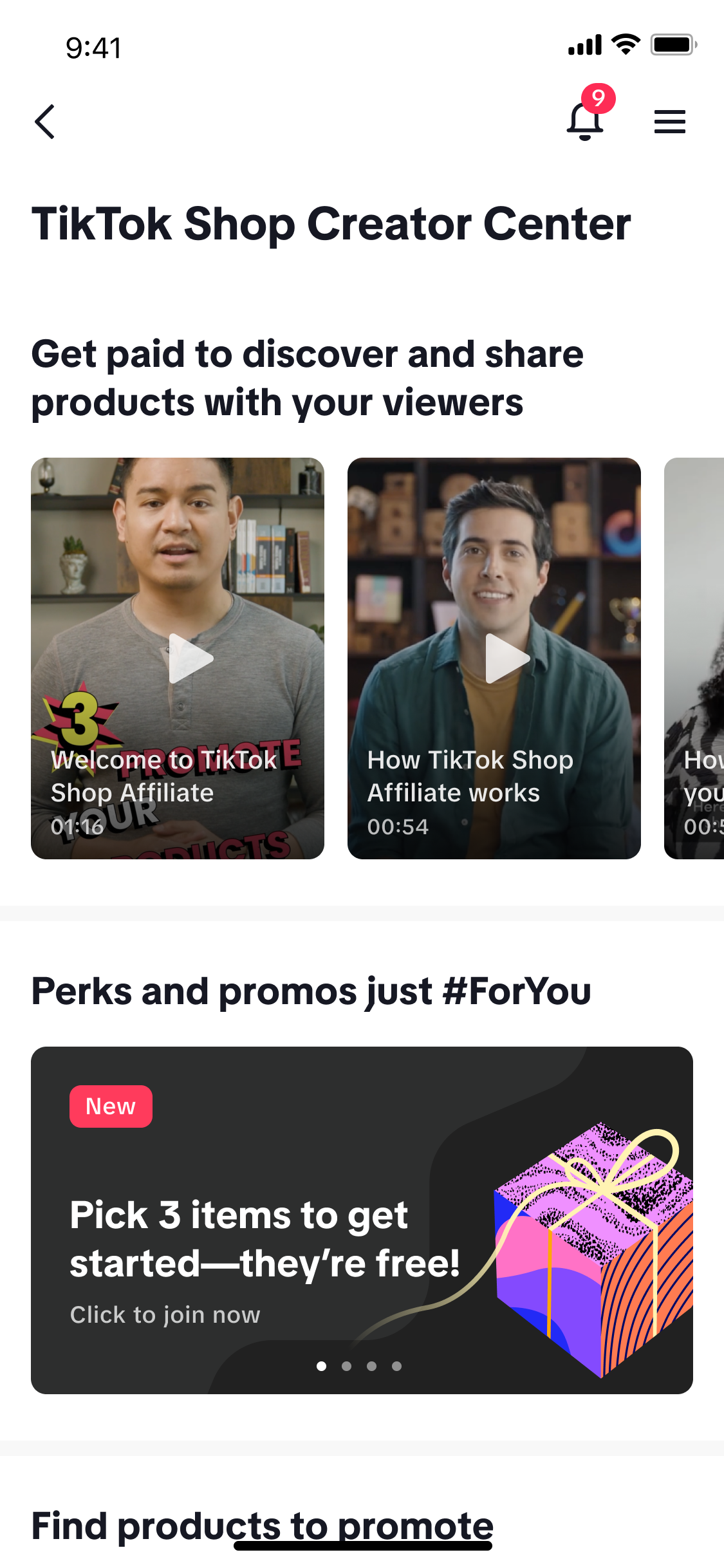Open the notifications bell
This screenshot has width=724, height=1568.
pyautogui.click(x=585, y=120)
